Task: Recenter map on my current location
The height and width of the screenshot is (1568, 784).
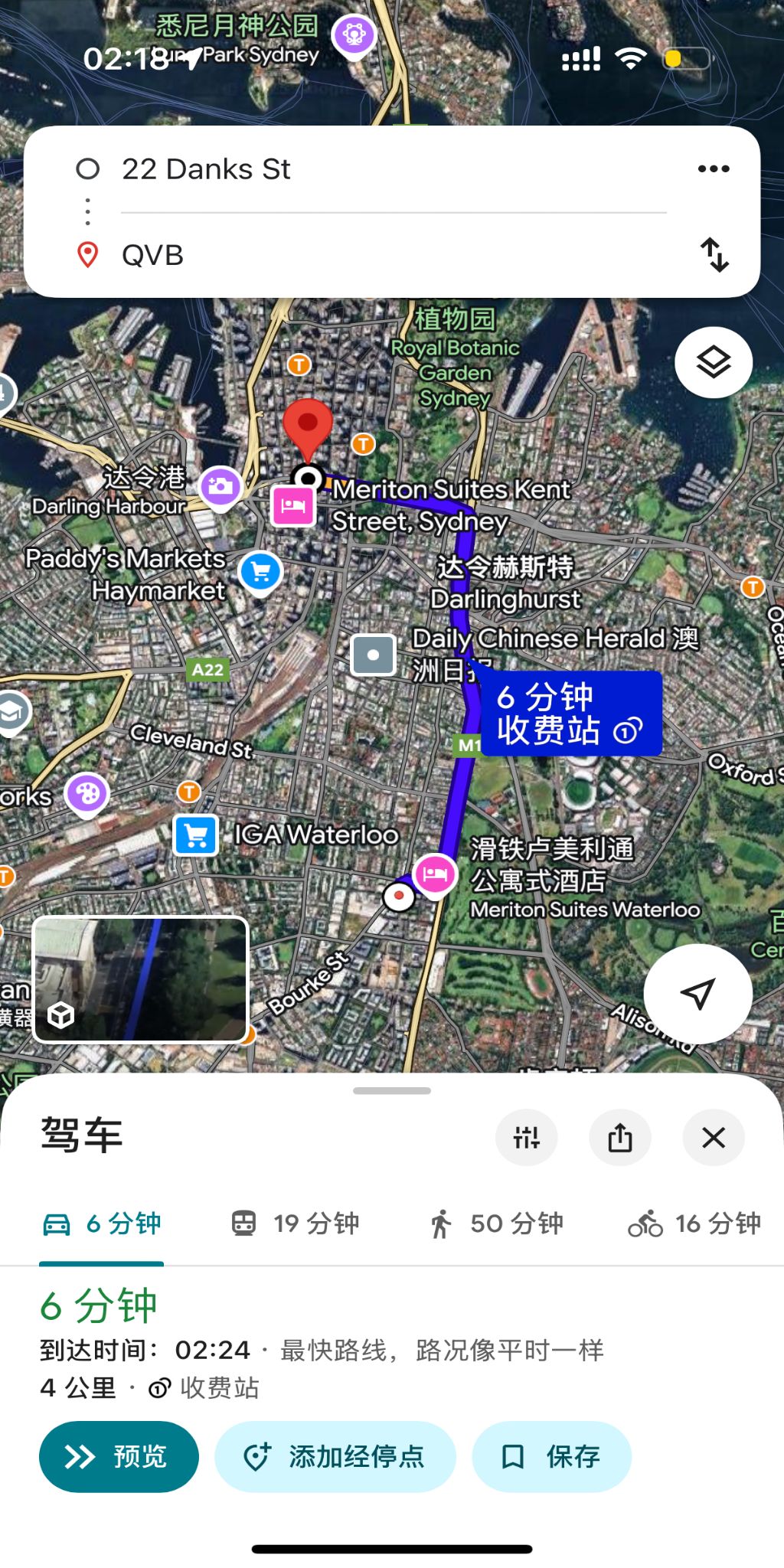Action: pos(697,993)
